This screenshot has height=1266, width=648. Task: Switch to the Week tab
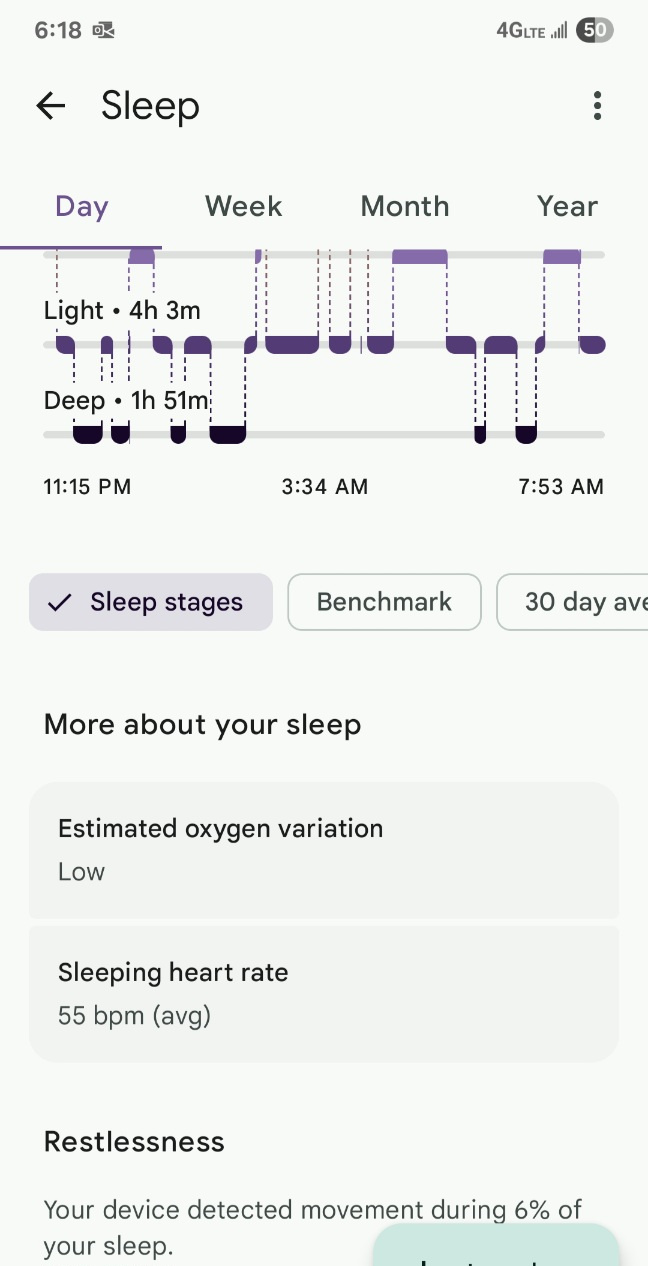click(x=243, y=207)
